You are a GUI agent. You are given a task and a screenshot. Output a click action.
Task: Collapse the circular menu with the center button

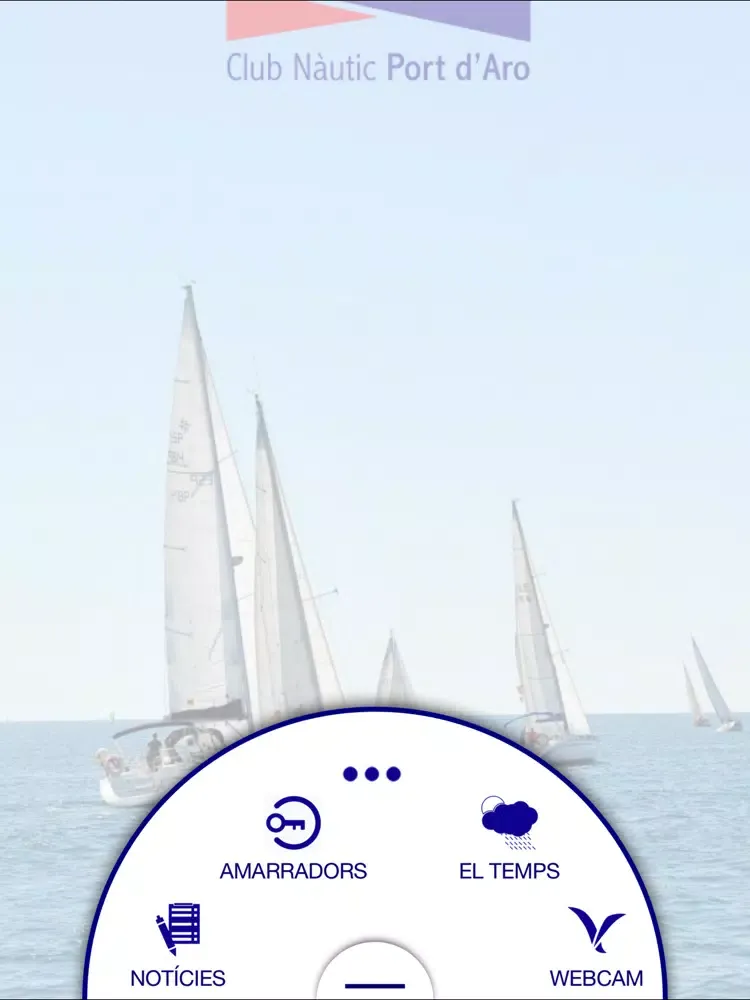[x=374, y=978]
